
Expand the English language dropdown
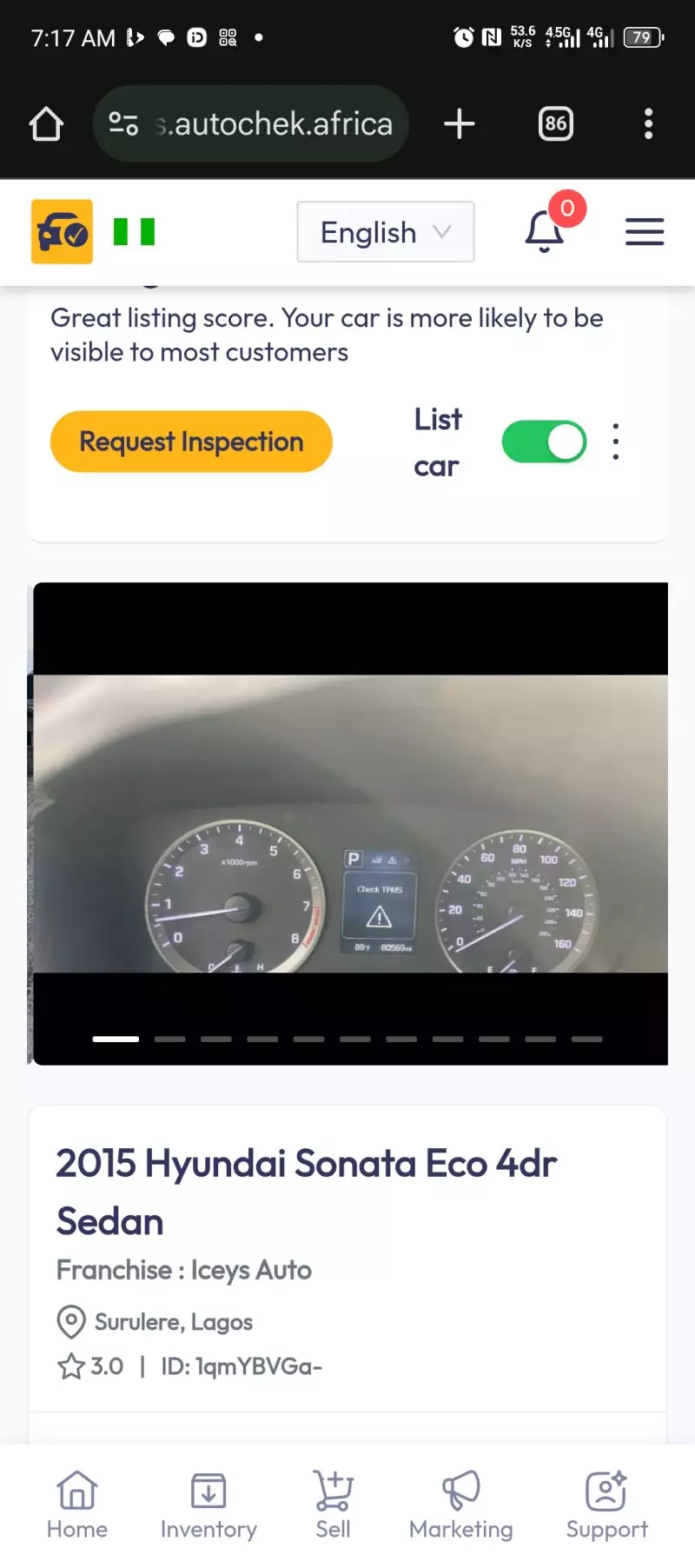[386, 232]
